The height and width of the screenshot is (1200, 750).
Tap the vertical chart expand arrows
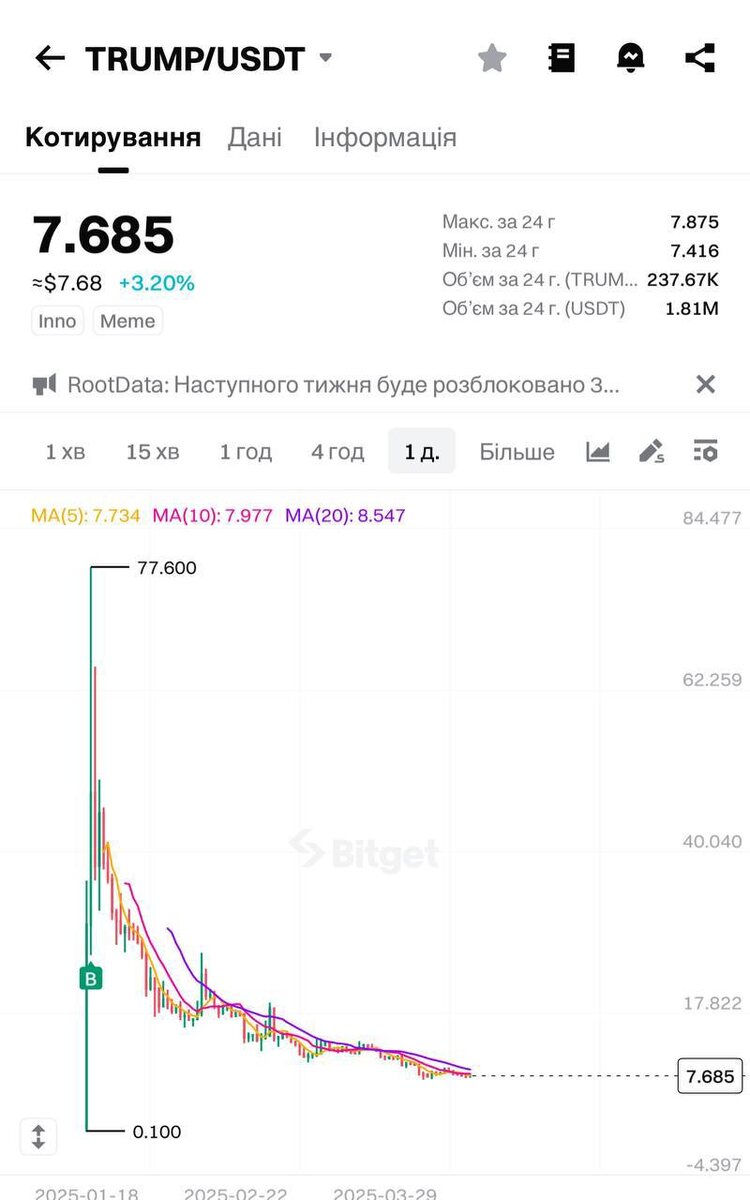[38, 1137]
